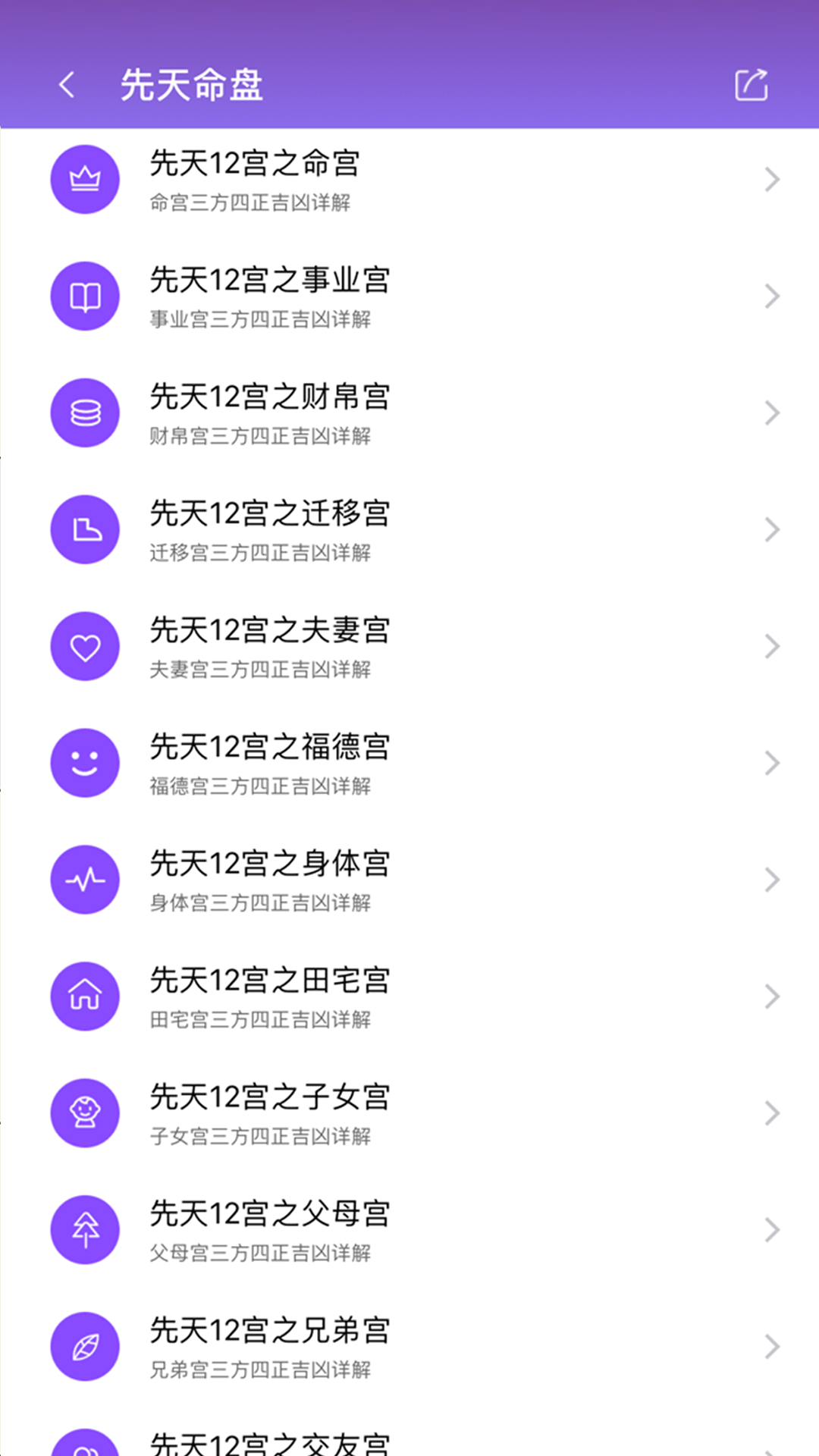Viewport: 819px width, 1456px height.
Task: Tap the coins icon for 财帛宫
Action: click(x=84, y=413)
